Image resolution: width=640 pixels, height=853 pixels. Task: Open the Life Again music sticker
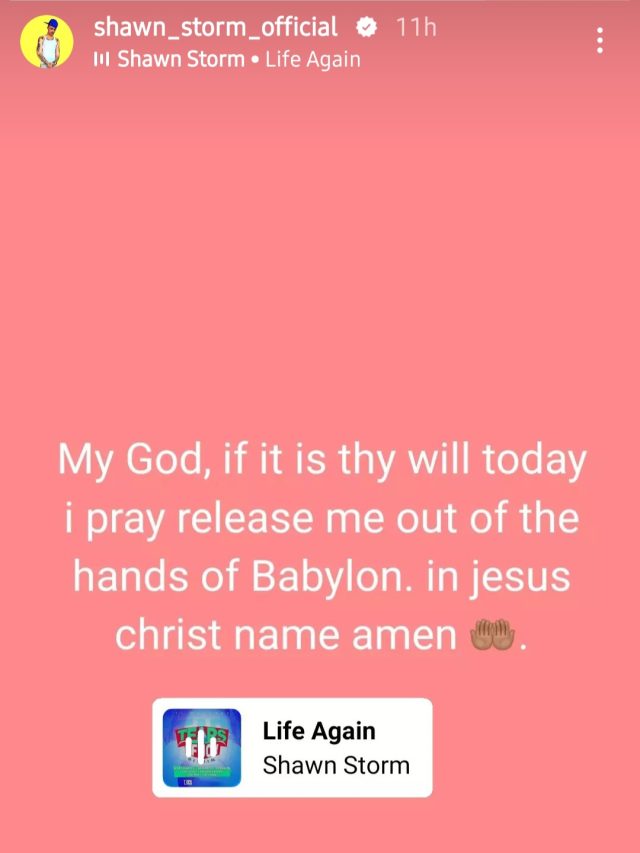292,747
